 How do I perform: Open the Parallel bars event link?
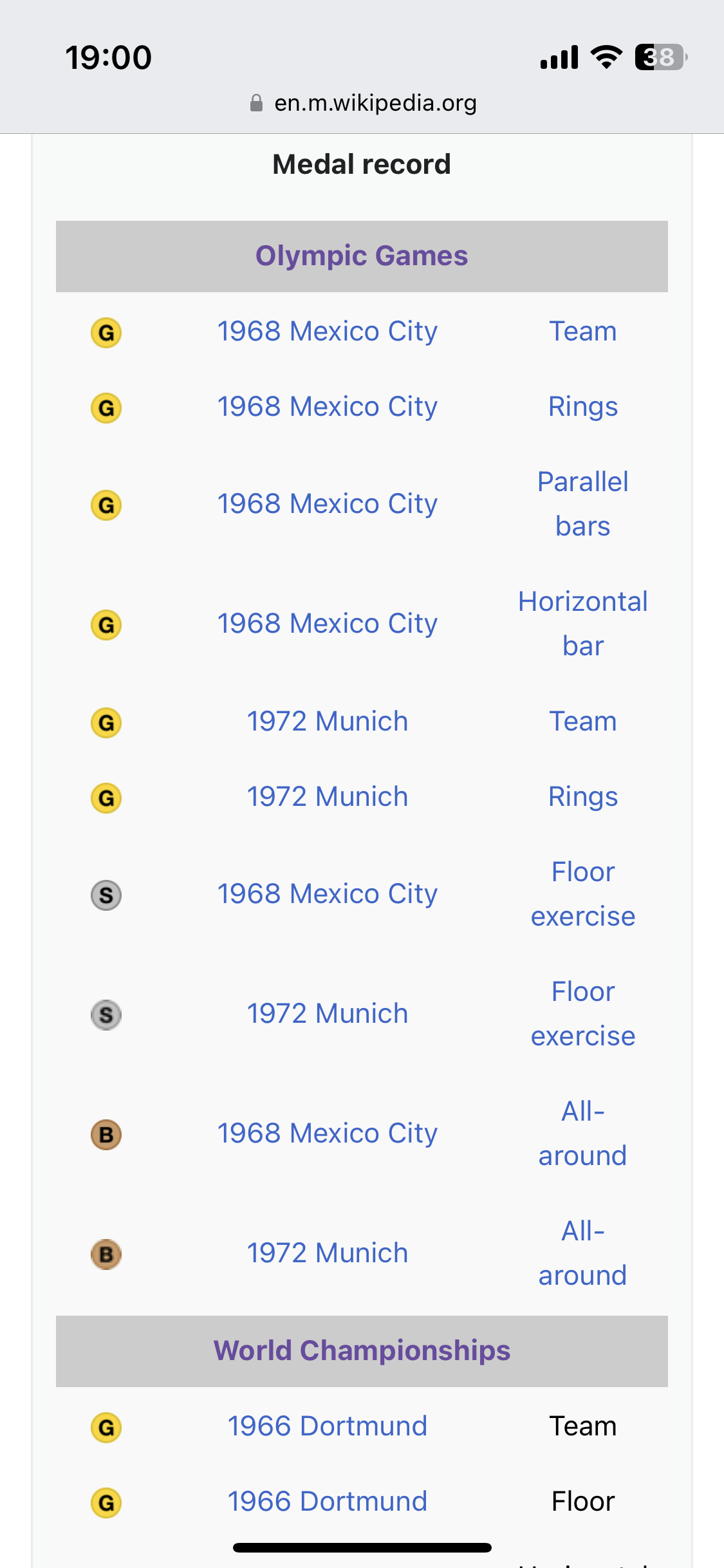tap(583, 504)
